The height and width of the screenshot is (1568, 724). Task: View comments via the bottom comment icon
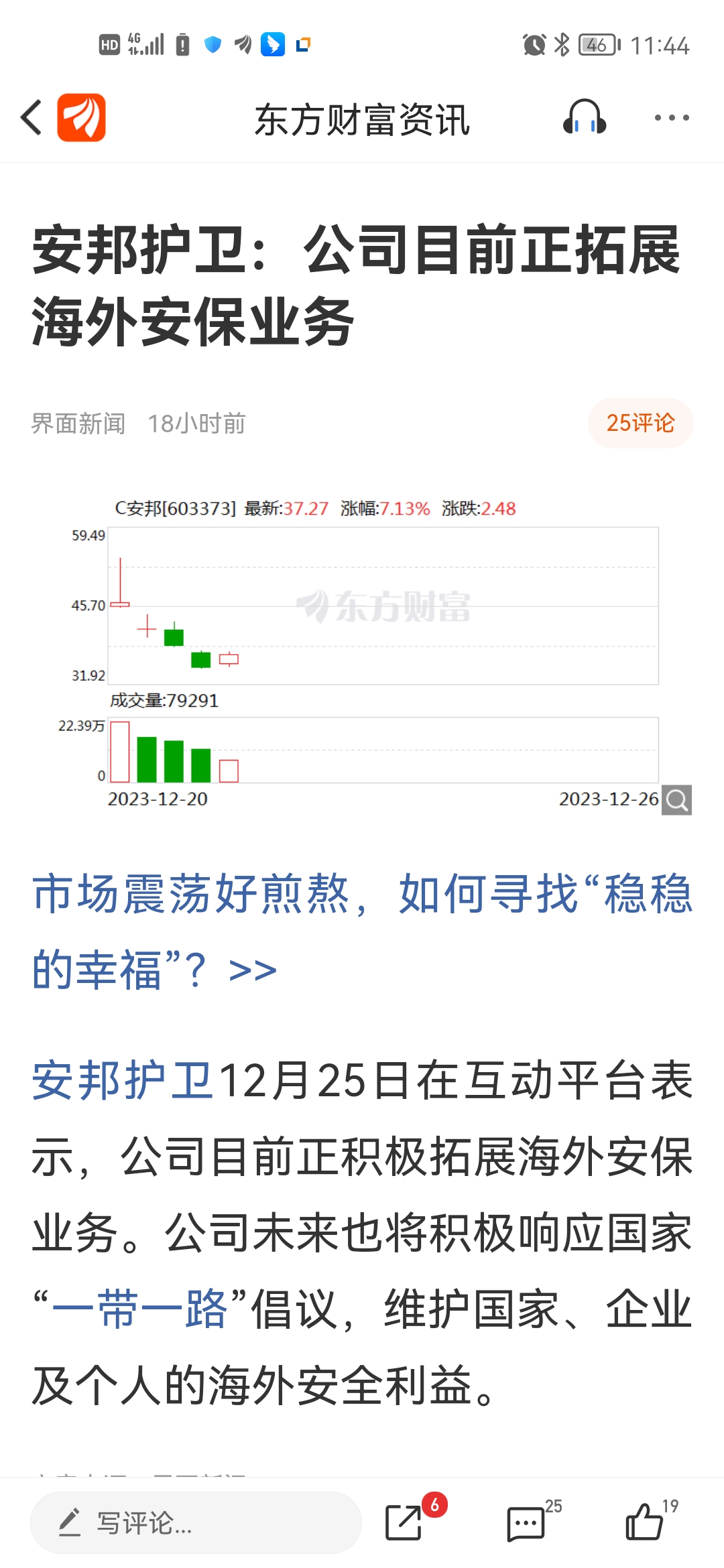click(526, 1524)
